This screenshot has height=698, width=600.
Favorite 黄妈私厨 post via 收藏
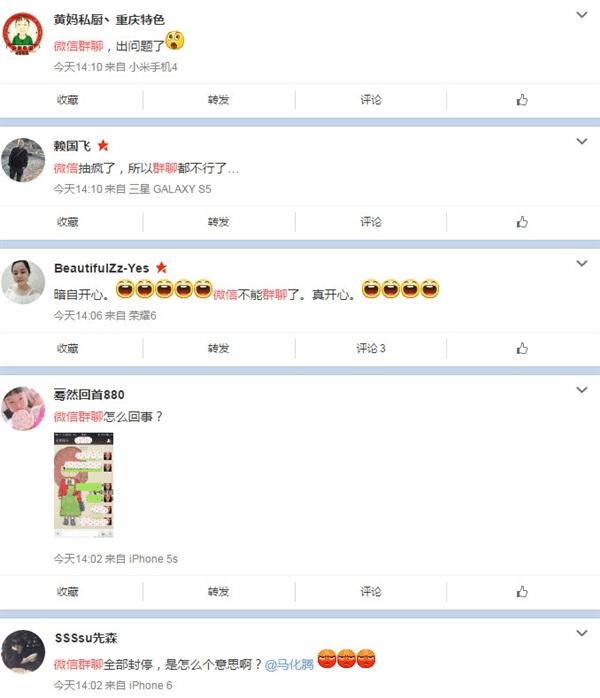tap(68, 100)
